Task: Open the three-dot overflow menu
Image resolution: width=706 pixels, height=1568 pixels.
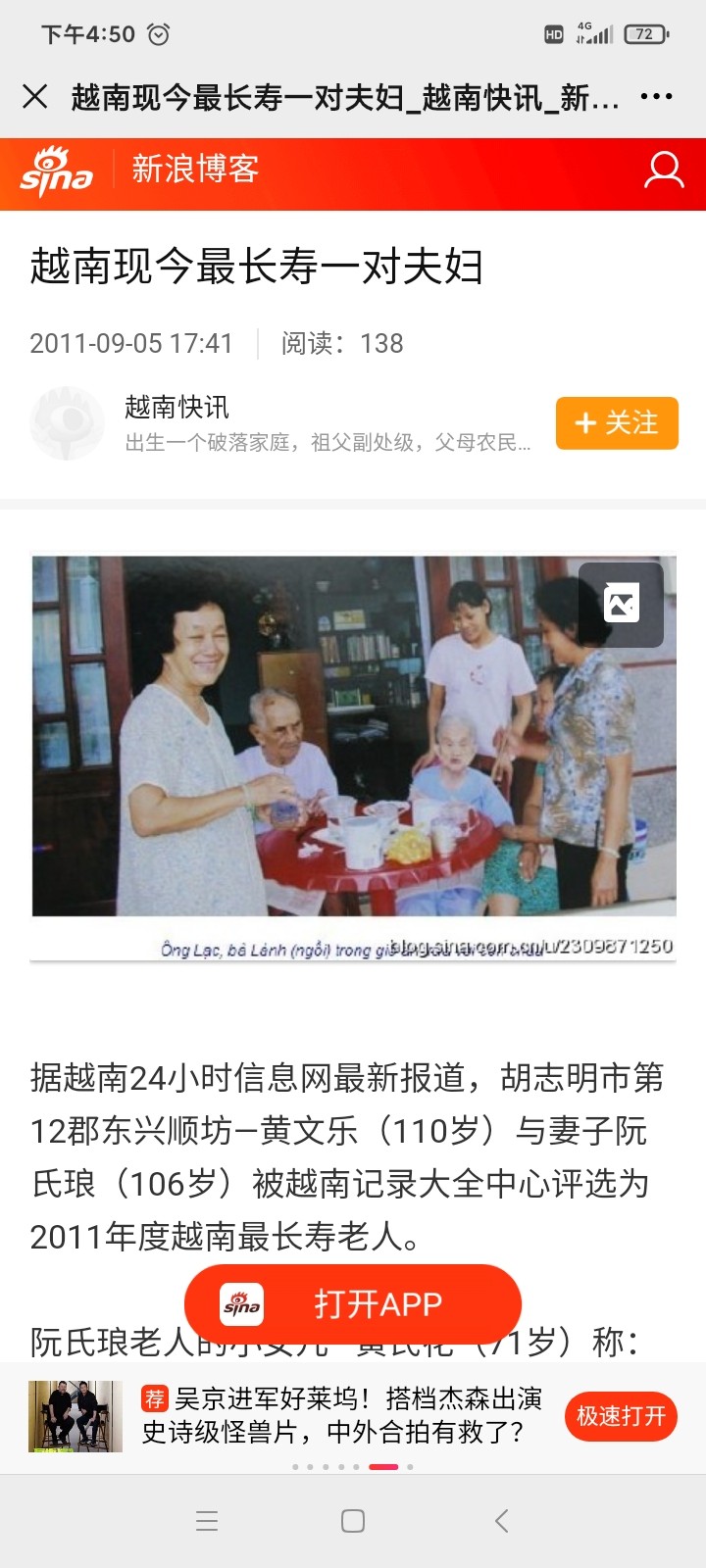Action: click(656, 96)
